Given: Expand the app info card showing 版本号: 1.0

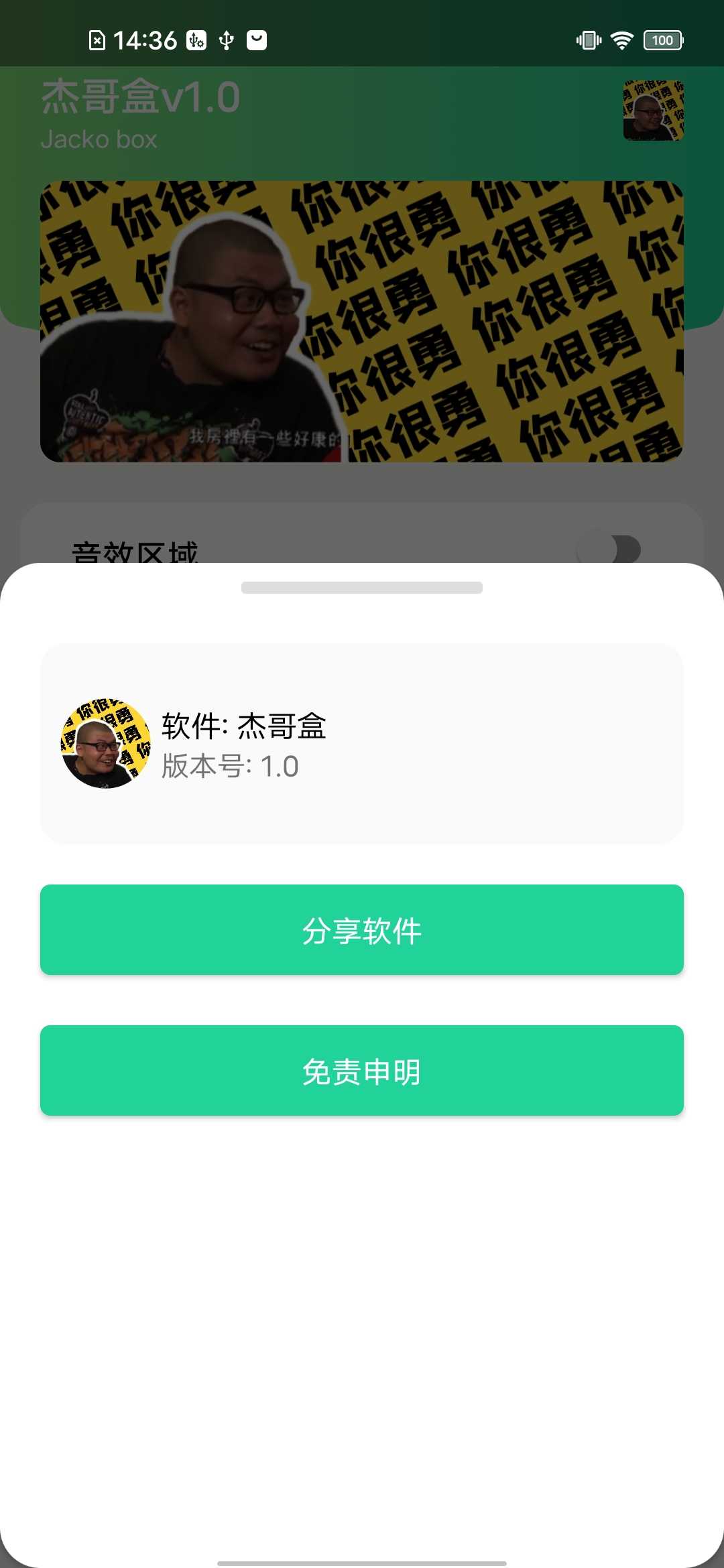Looking at the screenshot, I should 362,744.
